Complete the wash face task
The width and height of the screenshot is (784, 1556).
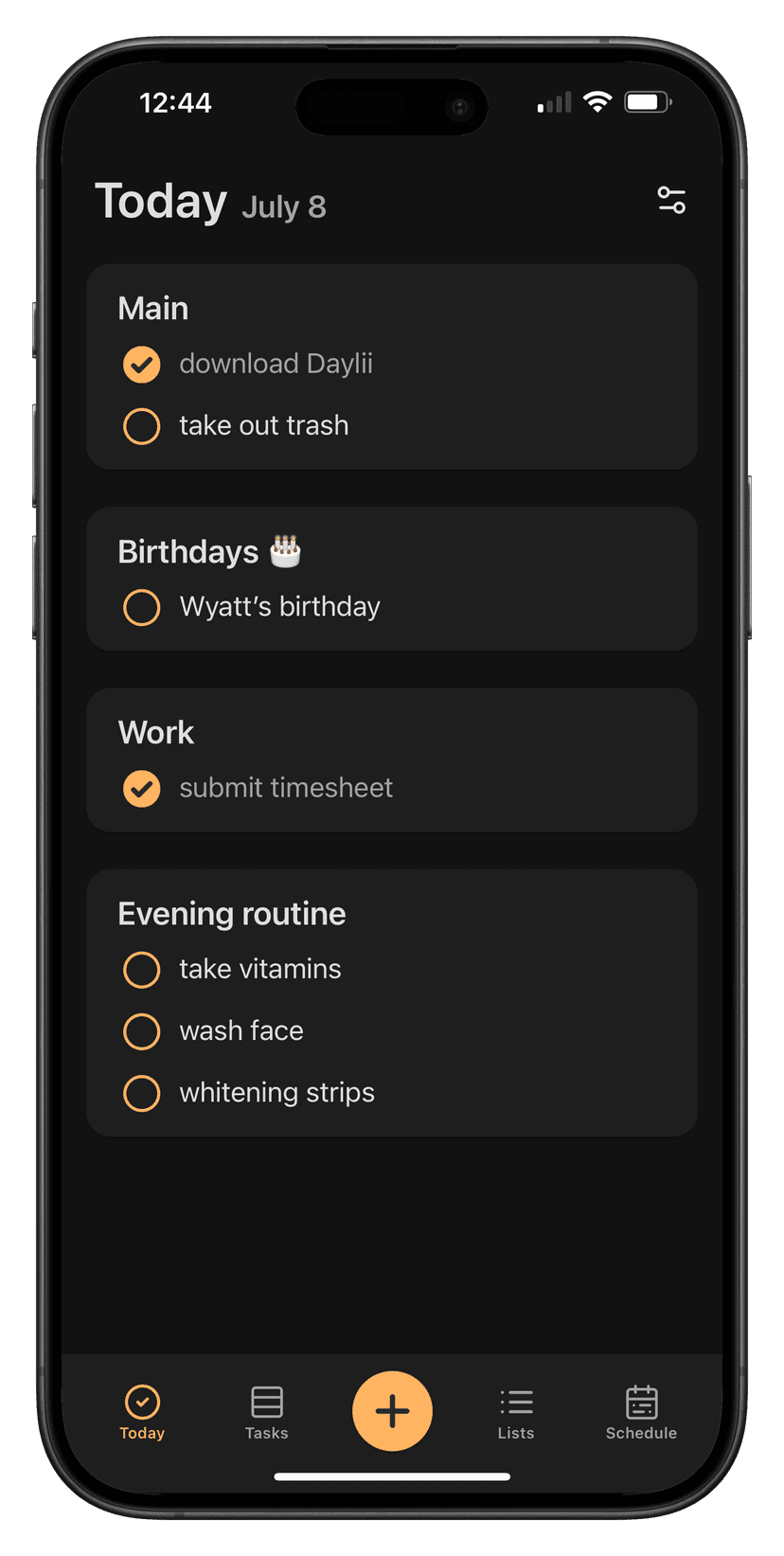tap(141, 1031)
